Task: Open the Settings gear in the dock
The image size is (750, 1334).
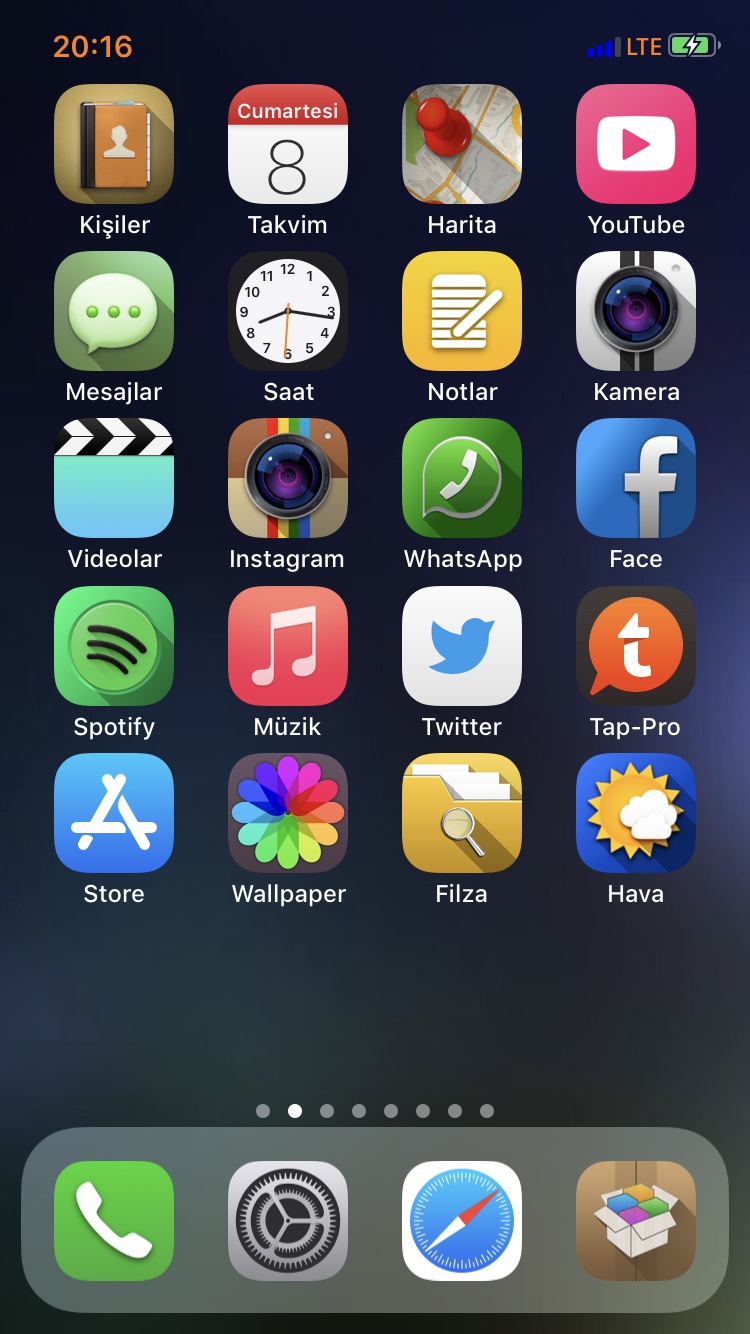Action: coord(288,1220)
